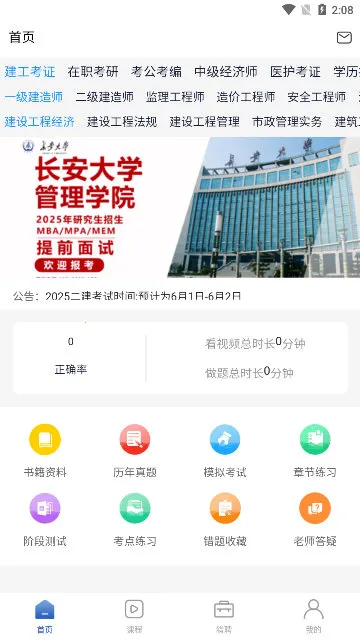Switch to 监理工程师
Viewport: 360px width, 640px height.
tap(175, 97)
